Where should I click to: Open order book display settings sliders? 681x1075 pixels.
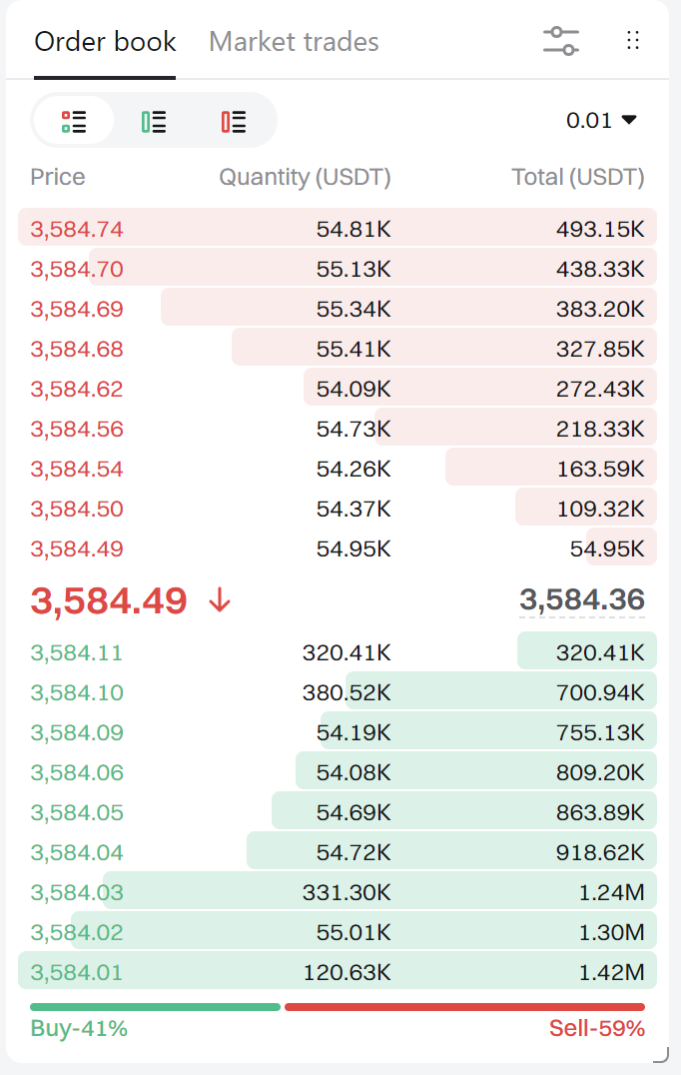click(560, 41)
